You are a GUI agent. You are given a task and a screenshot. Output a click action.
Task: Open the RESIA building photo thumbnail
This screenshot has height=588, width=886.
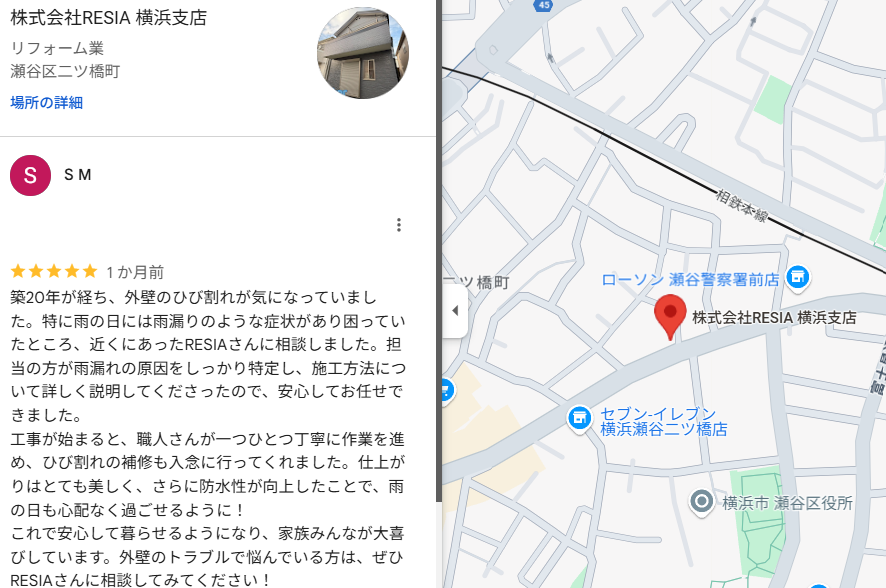point(362,53)
